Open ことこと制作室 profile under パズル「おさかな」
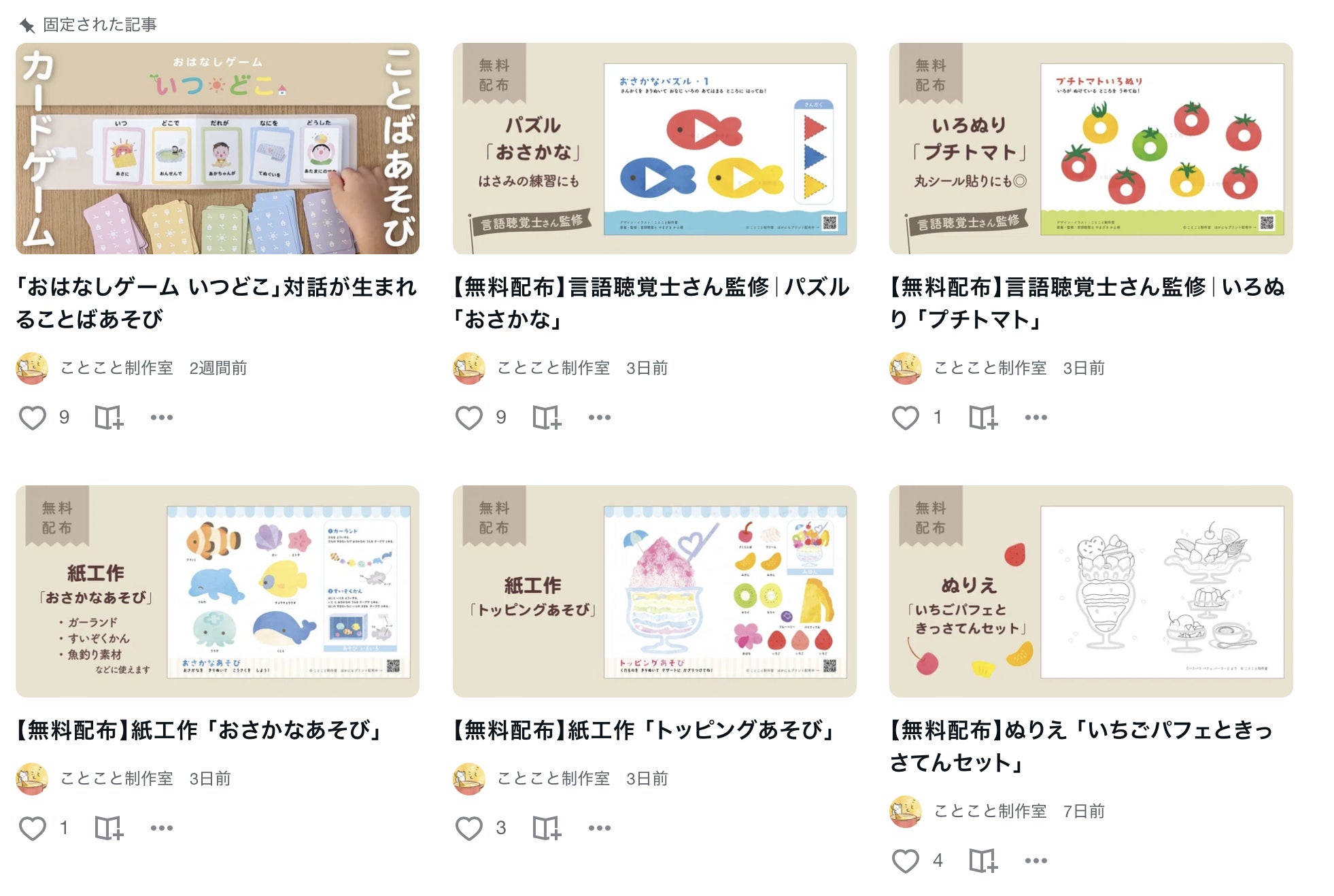 coord(553,368)
